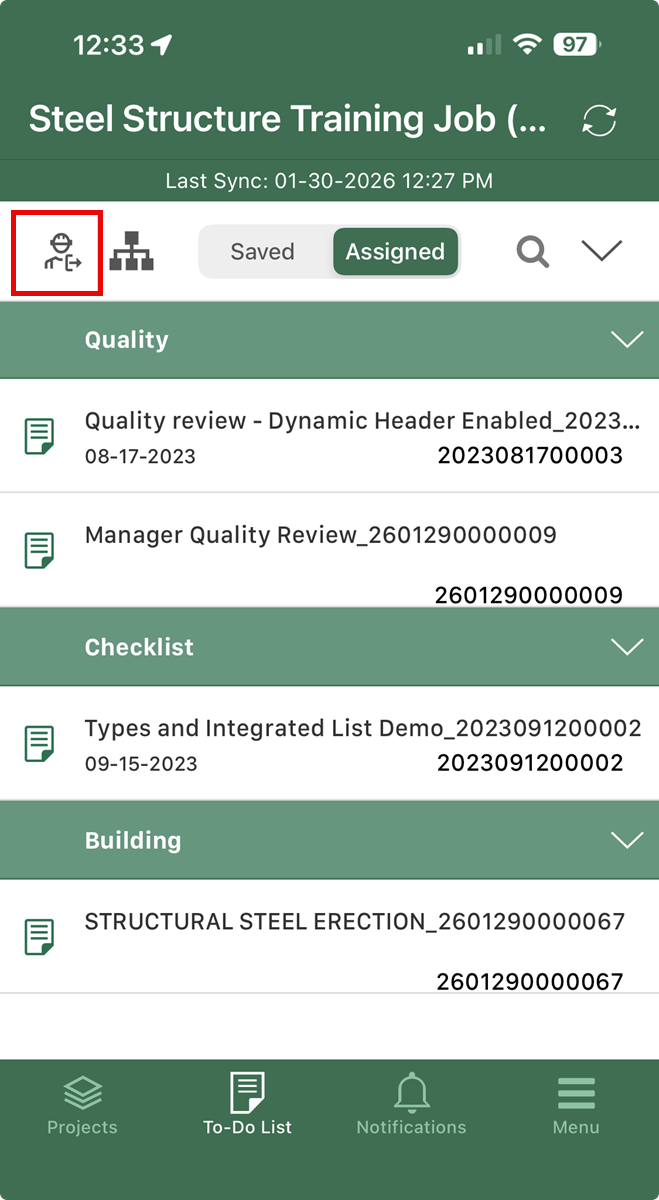Search the to-do list
This screenshot has height=1200, width=659.
point(533,252)
